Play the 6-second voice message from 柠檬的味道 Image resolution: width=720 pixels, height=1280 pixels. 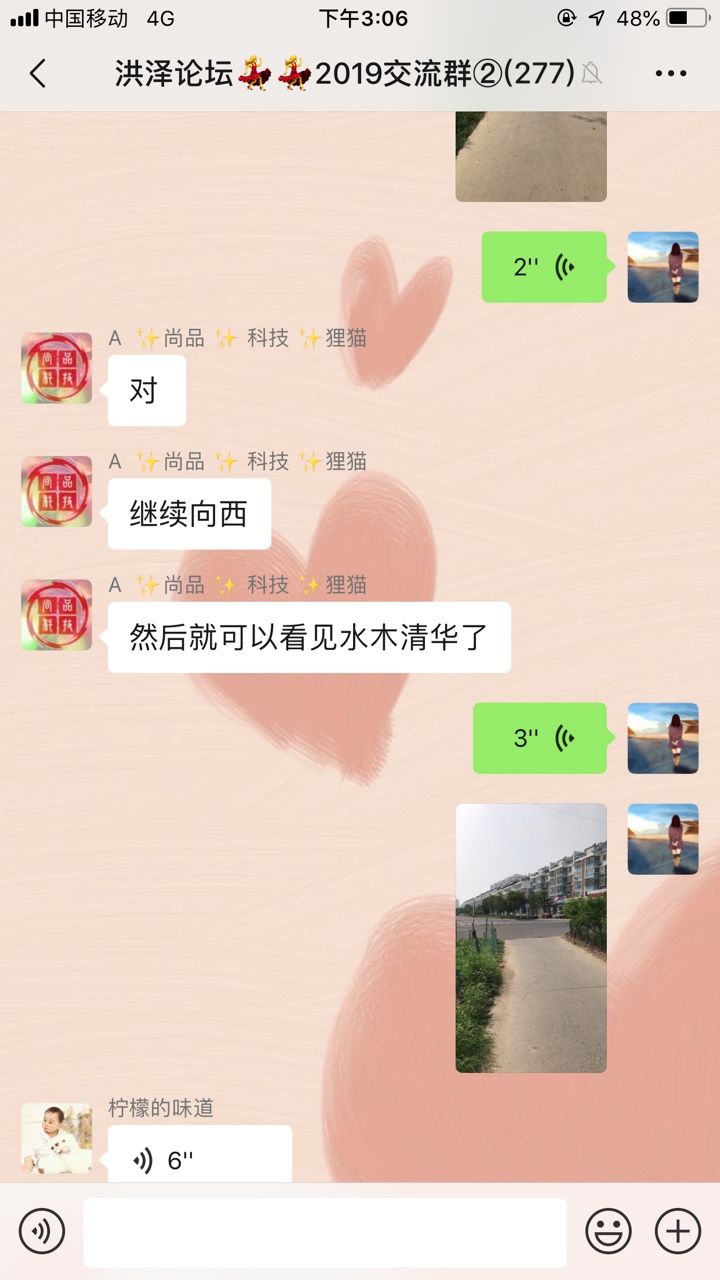click(x=200, y=1155)
